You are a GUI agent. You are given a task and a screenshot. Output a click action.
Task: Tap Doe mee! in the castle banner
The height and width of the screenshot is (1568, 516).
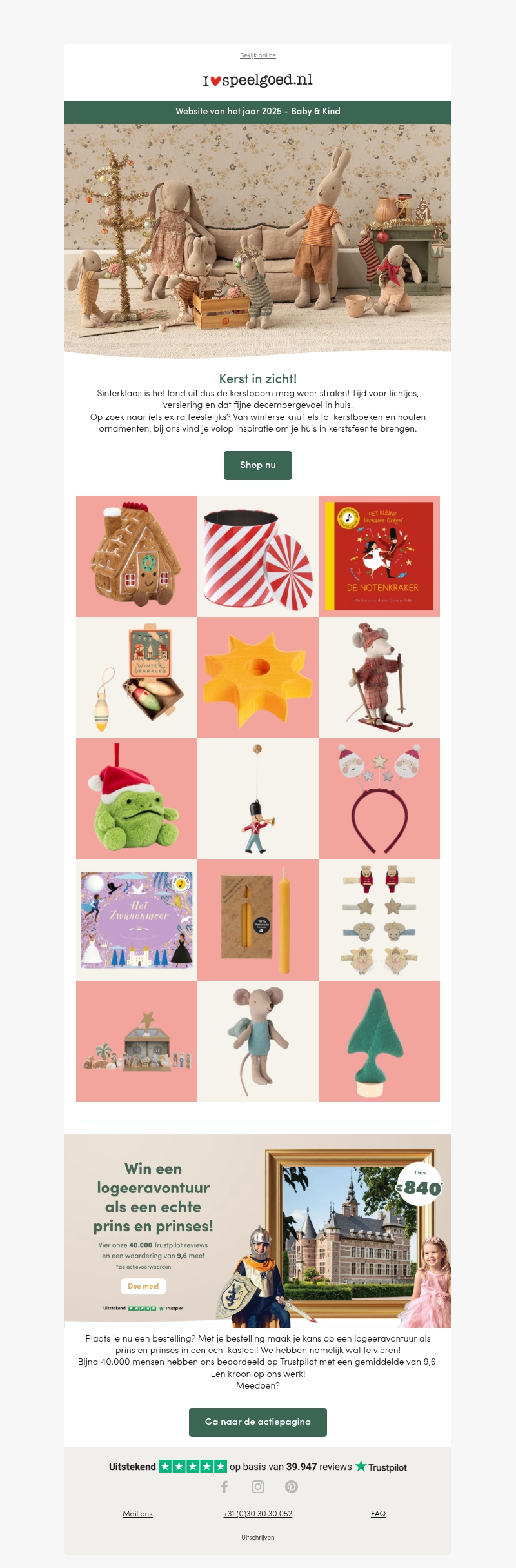[x=143, y=1286]
